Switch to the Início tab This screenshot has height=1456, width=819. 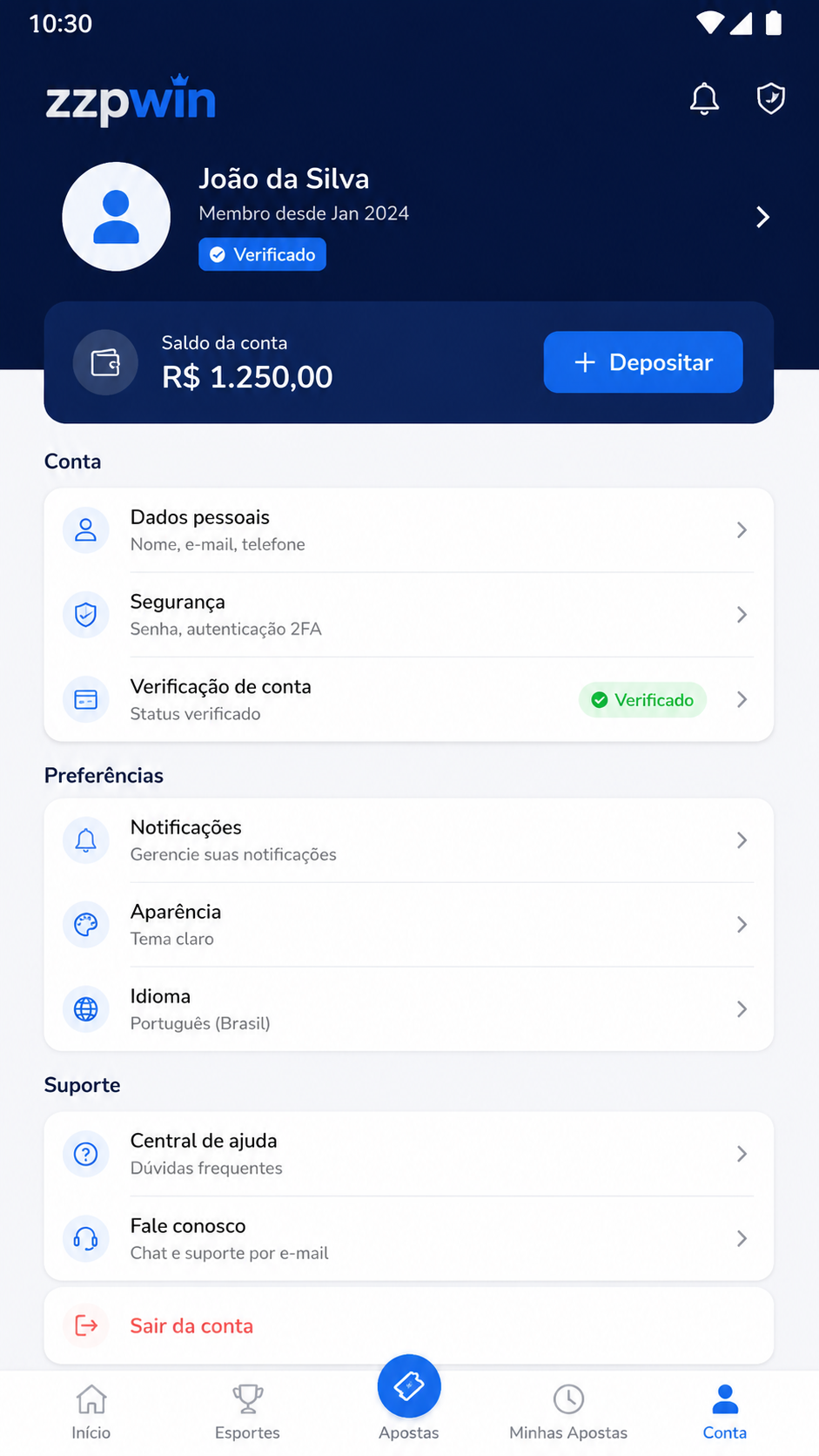tap(91, 1412)
